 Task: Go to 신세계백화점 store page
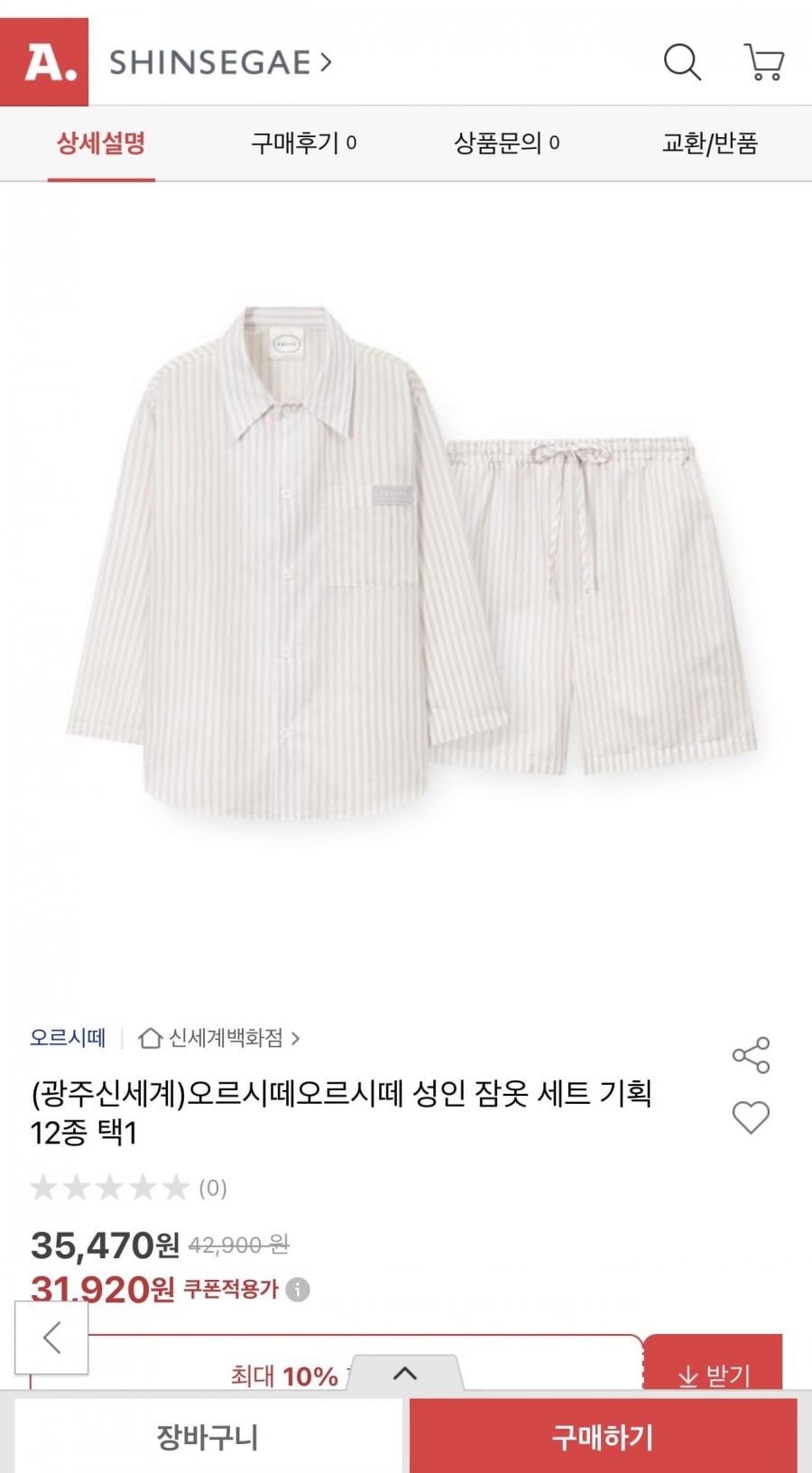pyautogui.click(x=219, y=1038)
